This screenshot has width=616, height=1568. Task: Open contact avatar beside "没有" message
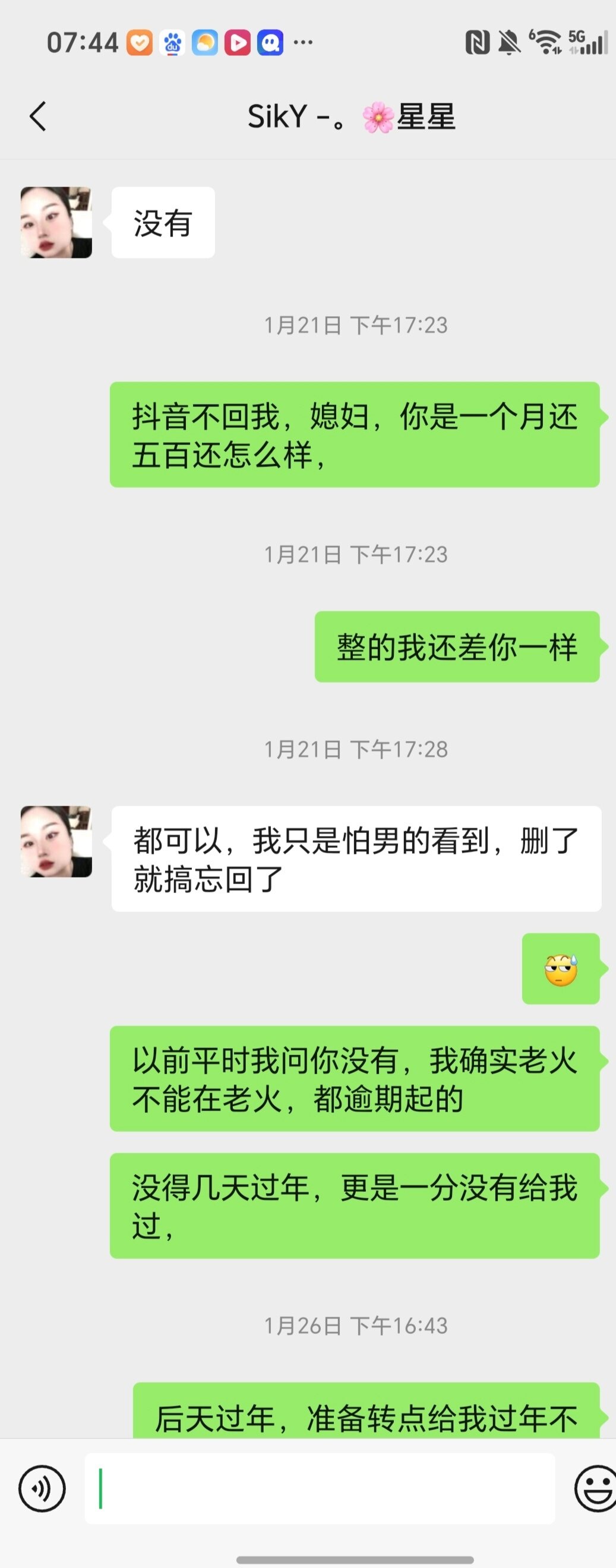(56, 222)
